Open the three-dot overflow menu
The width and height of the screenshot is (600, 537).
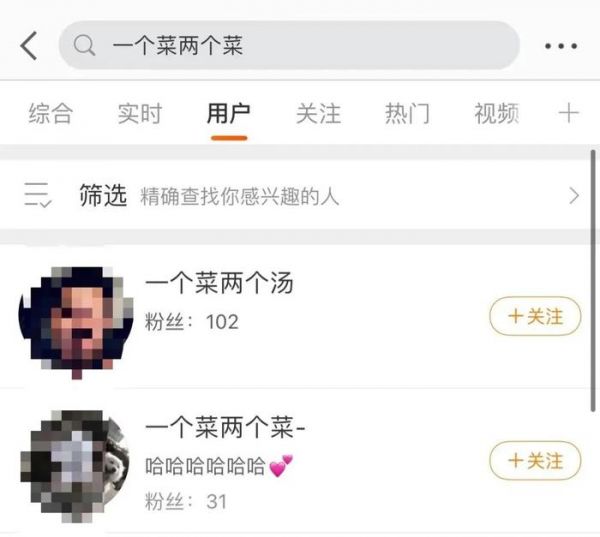pos(561,46)
